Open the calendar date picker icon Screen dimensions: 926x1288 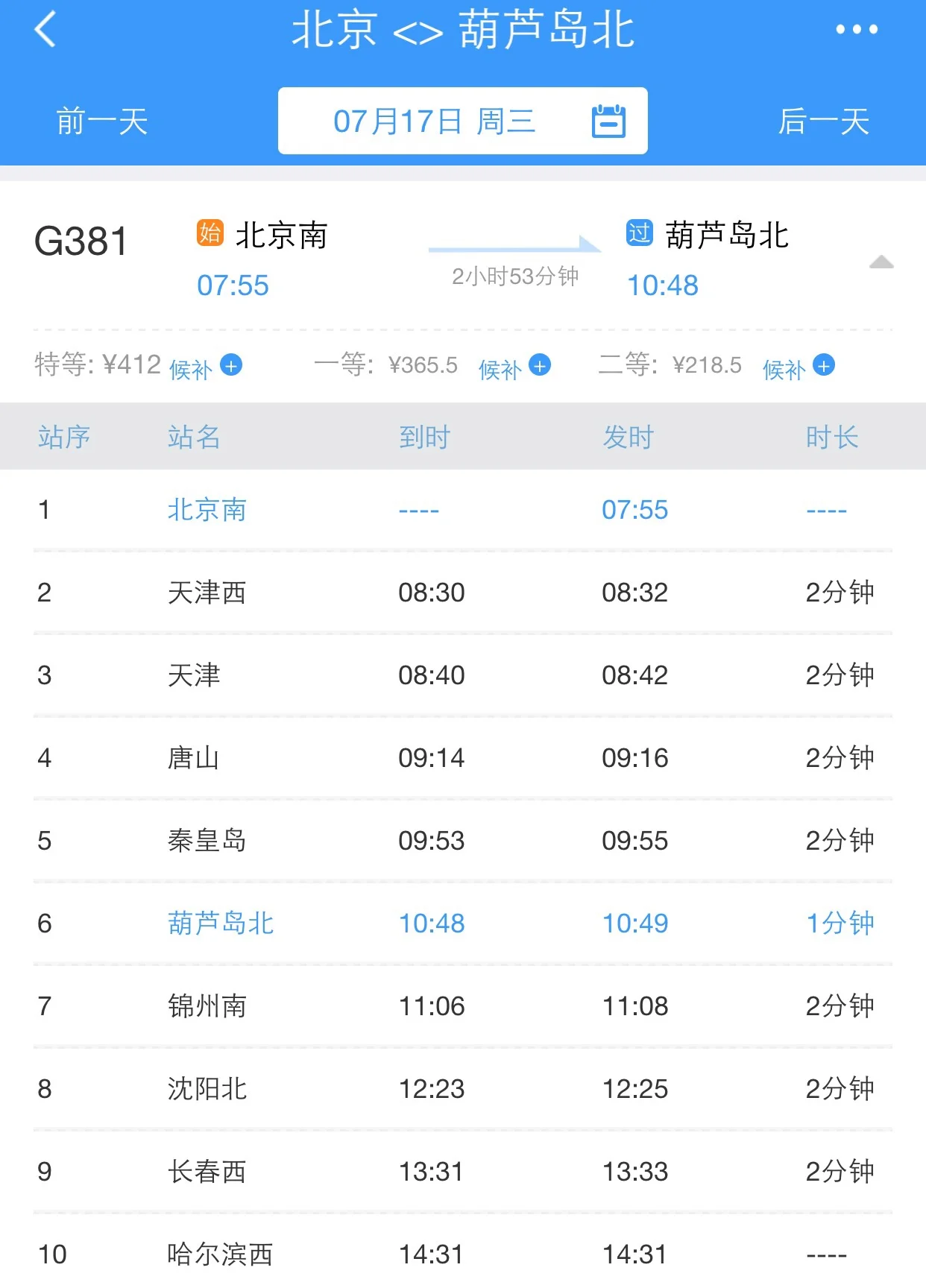point(608,120)
